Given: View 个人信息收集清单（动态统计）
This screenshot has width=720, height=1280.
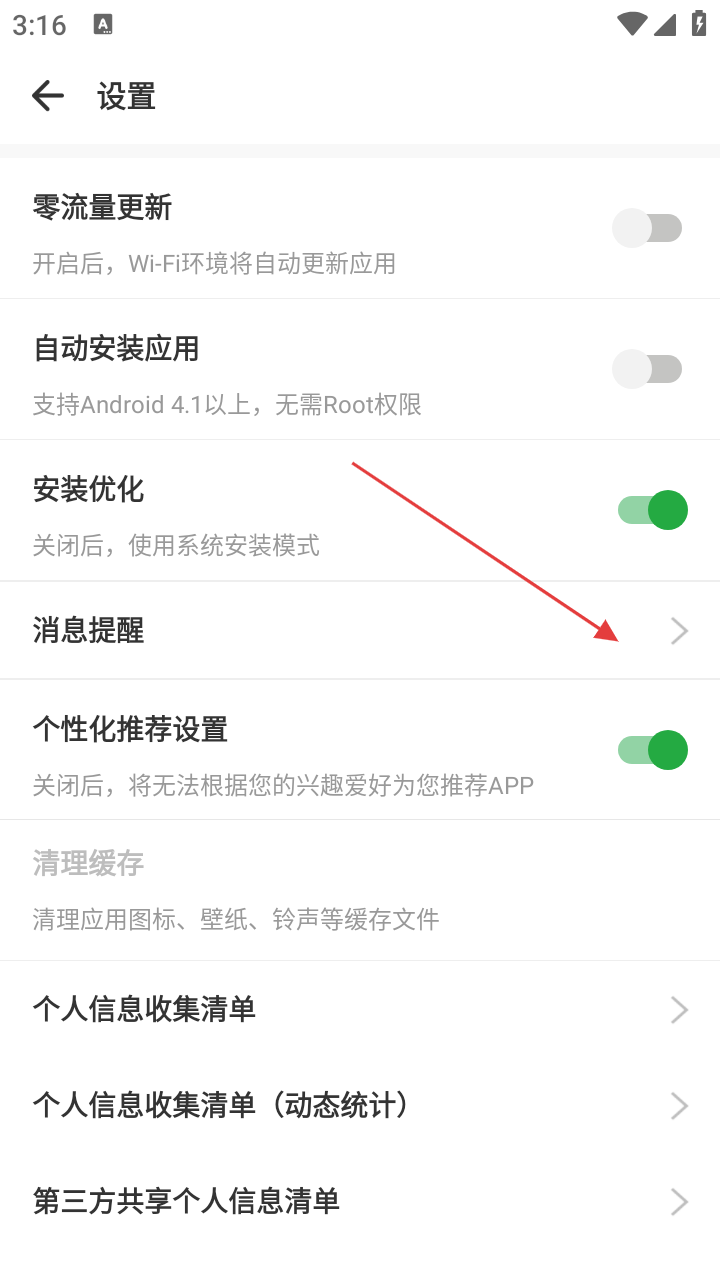Looking at the screenshot, I should (x=360, y=1105).
